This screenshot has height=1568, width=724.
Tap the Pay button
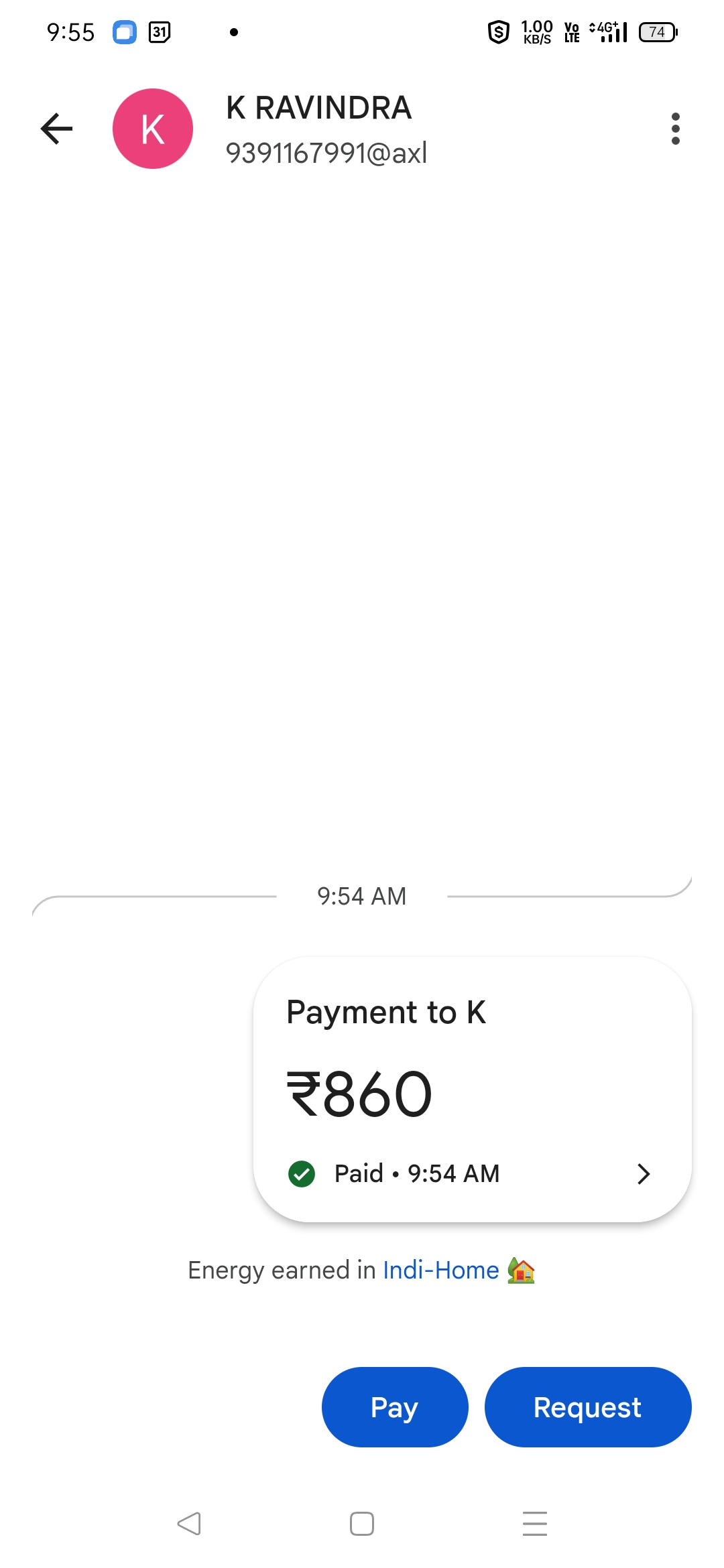click(x=394, y=1407)
